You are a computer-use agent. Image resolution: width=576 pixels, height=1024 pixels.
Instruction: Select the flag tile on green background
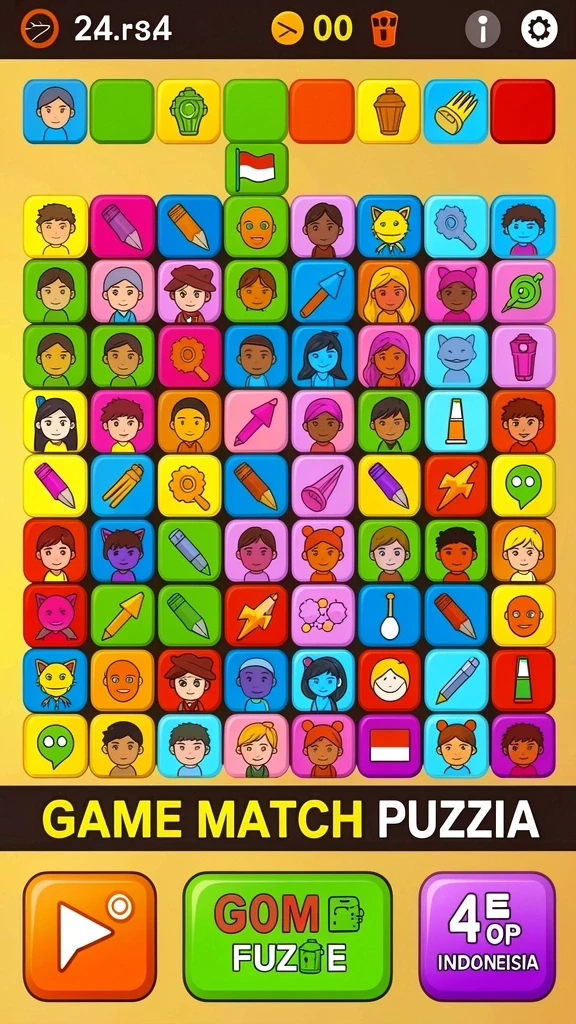pyautogui.click(x=256, y=168)
